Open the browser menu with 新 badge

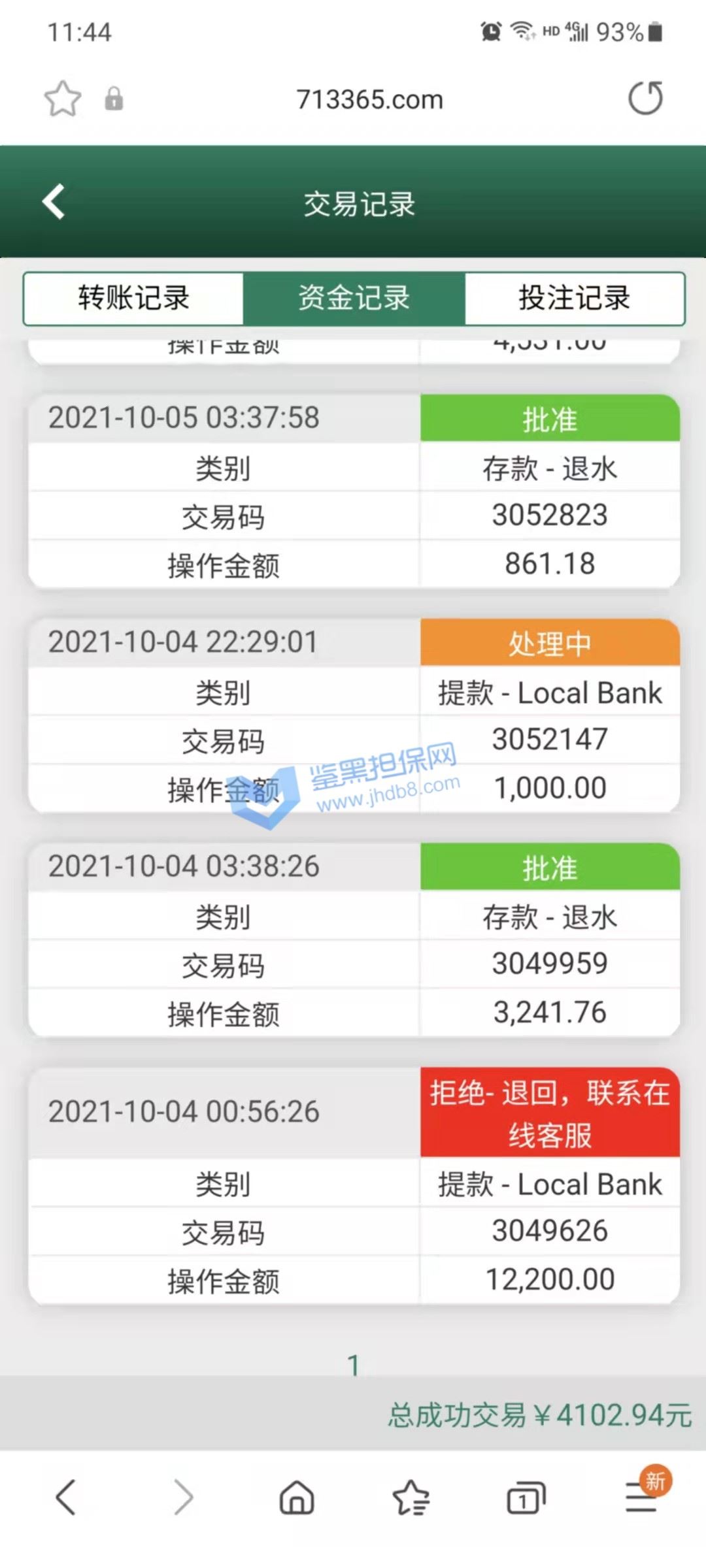[642, 1495]
